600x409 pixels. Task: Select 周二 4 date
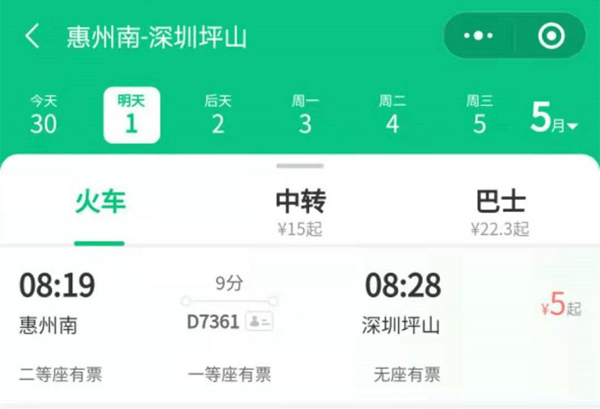pyautogui.click(x=392, y=115)
